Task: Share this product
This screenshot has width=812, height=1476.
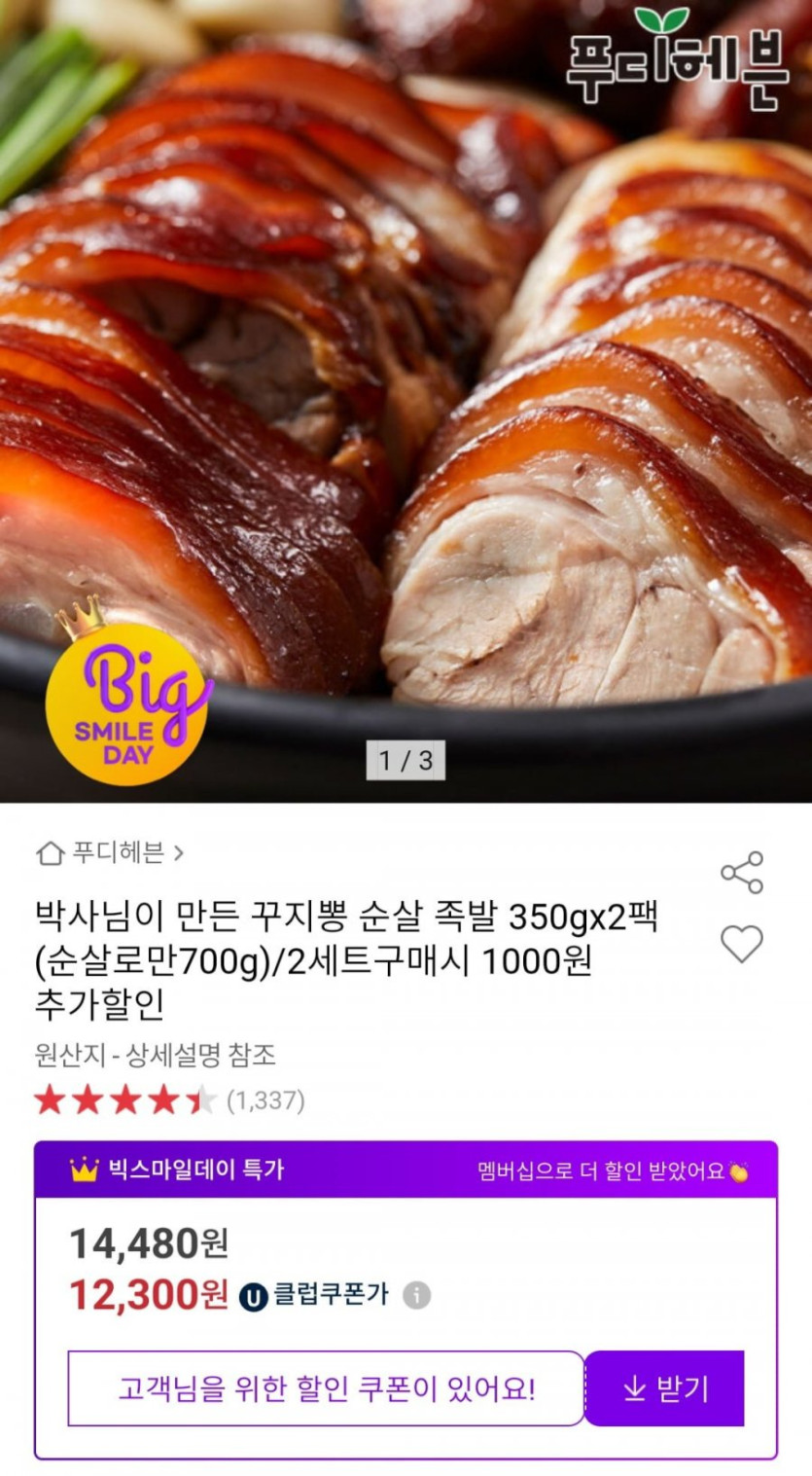Action: pyautogui.click(x=741, y=873)
